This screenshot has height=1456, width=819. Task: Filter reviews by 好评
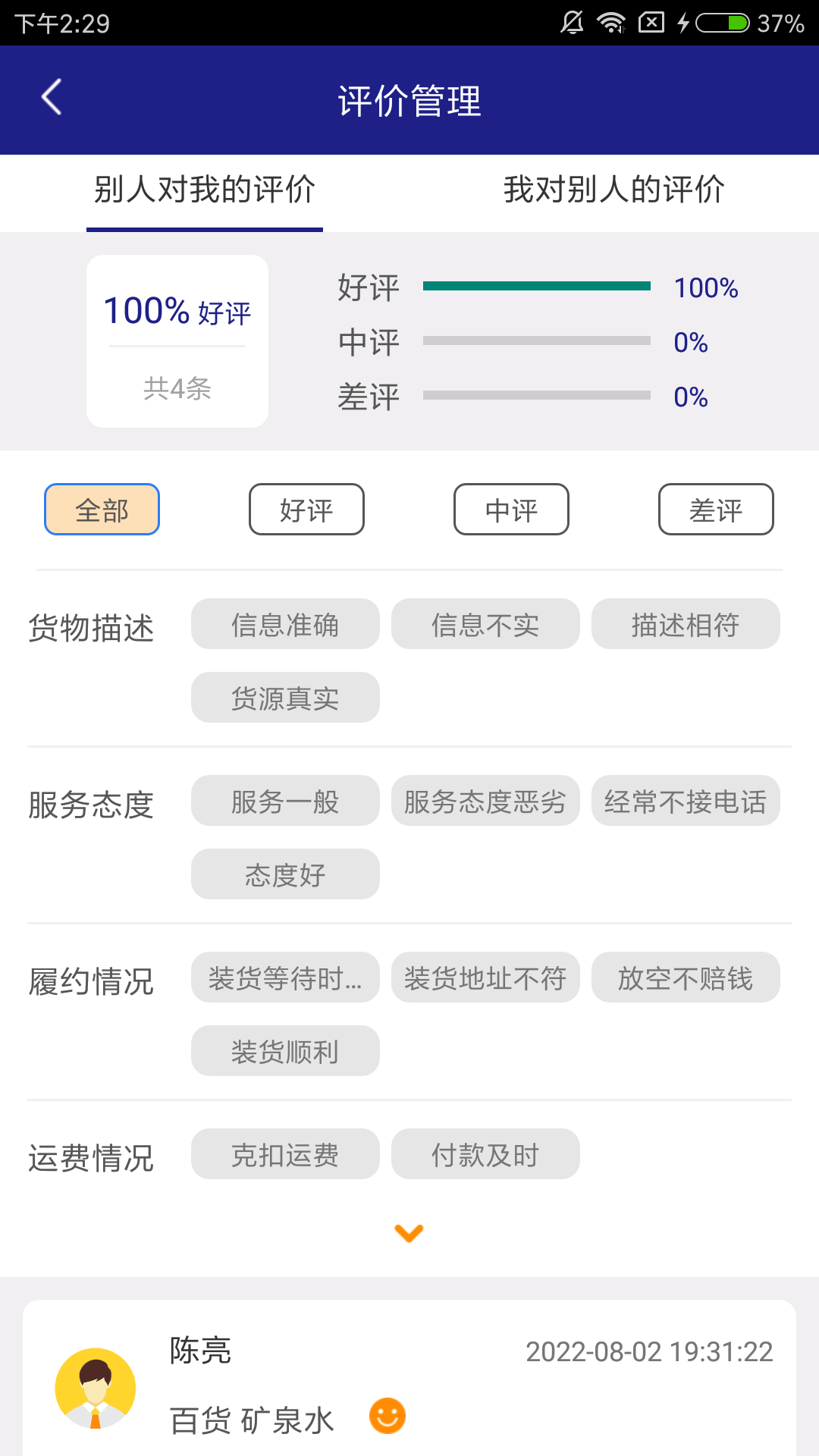pos(307,510)
